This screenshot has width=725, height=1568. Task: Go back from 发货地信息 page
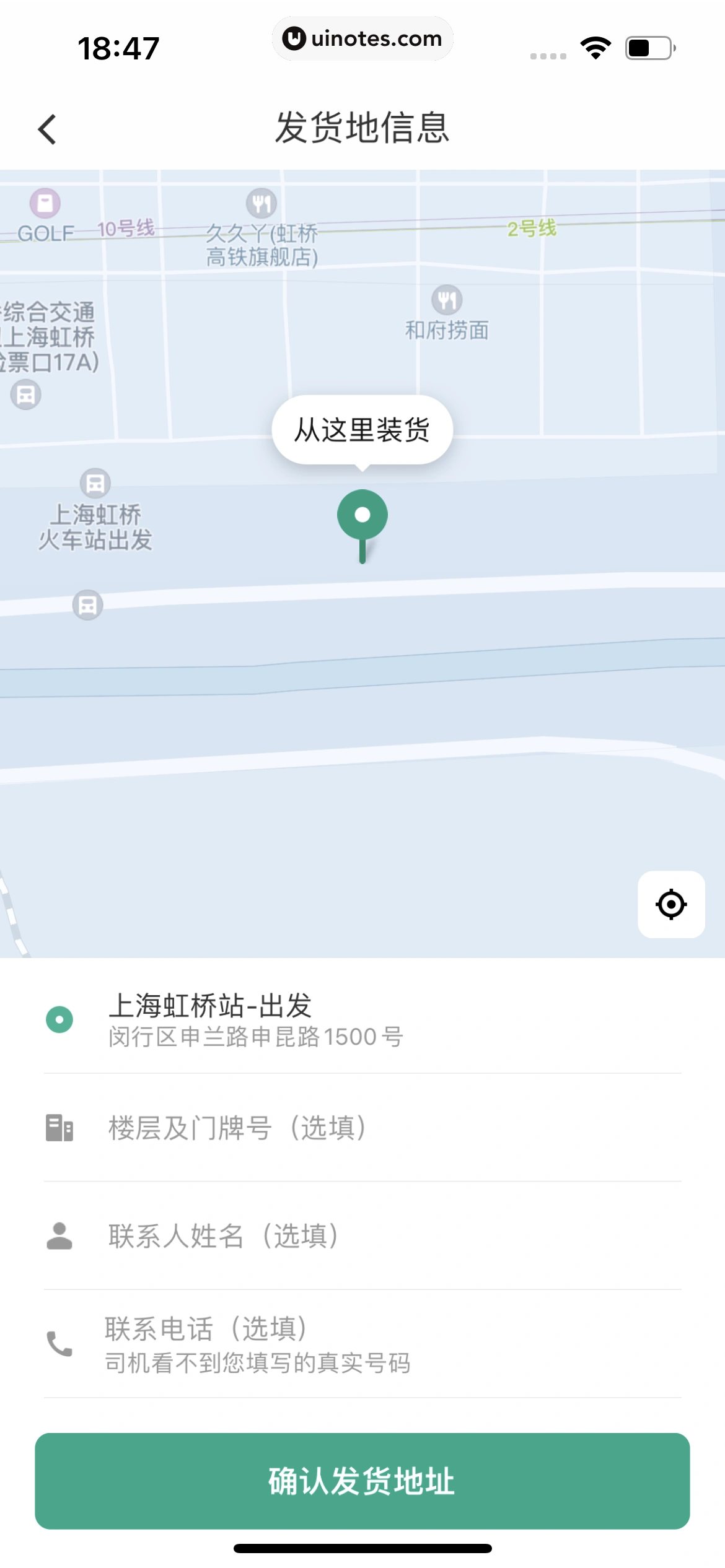48,129
